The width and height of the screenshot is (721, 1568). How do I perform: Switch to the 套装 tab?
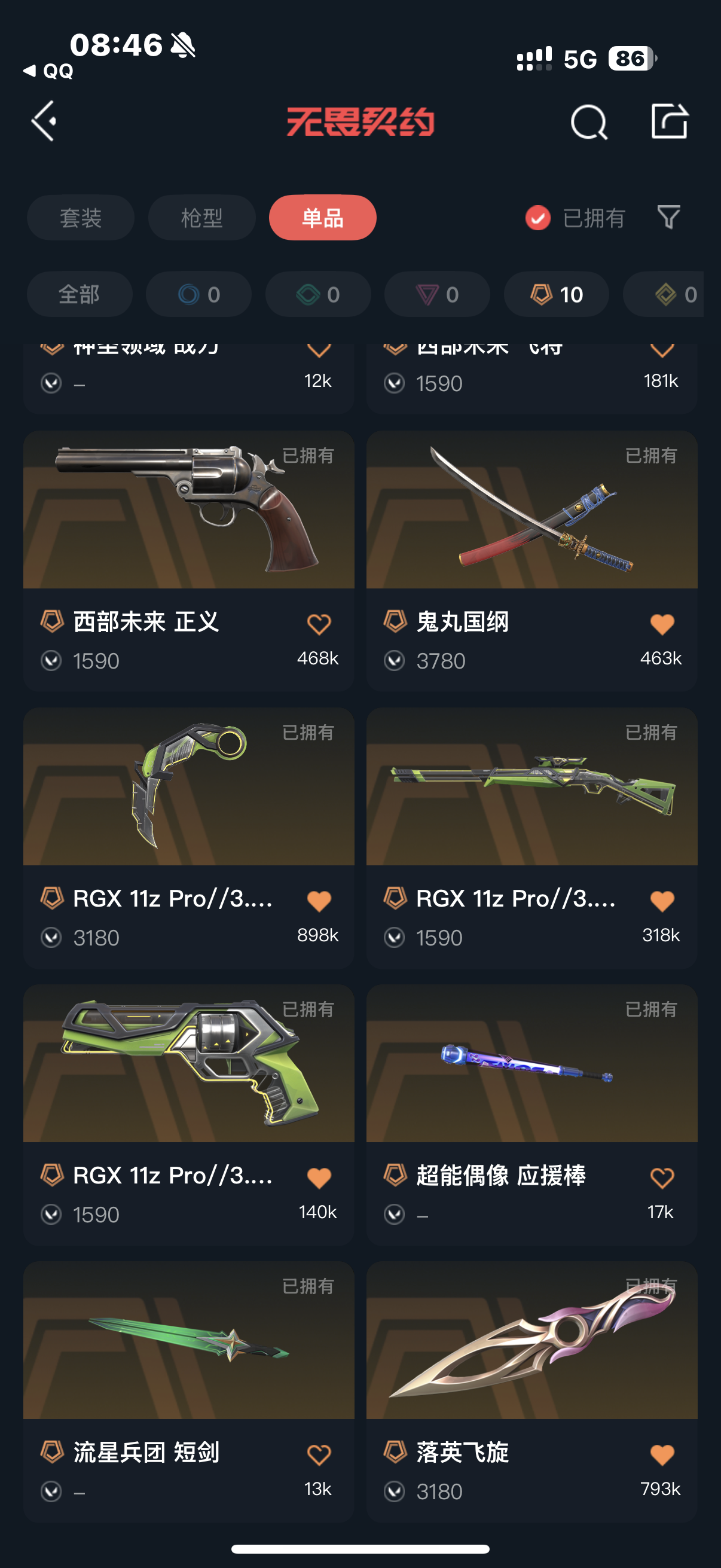click(80, 217)
